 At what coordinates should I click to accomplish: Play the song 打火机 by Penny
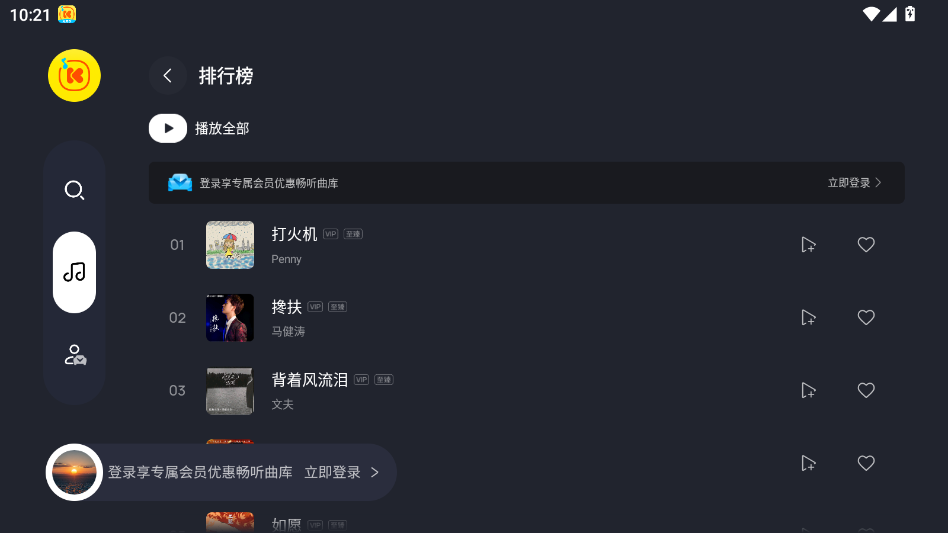[x=294, y=235]
